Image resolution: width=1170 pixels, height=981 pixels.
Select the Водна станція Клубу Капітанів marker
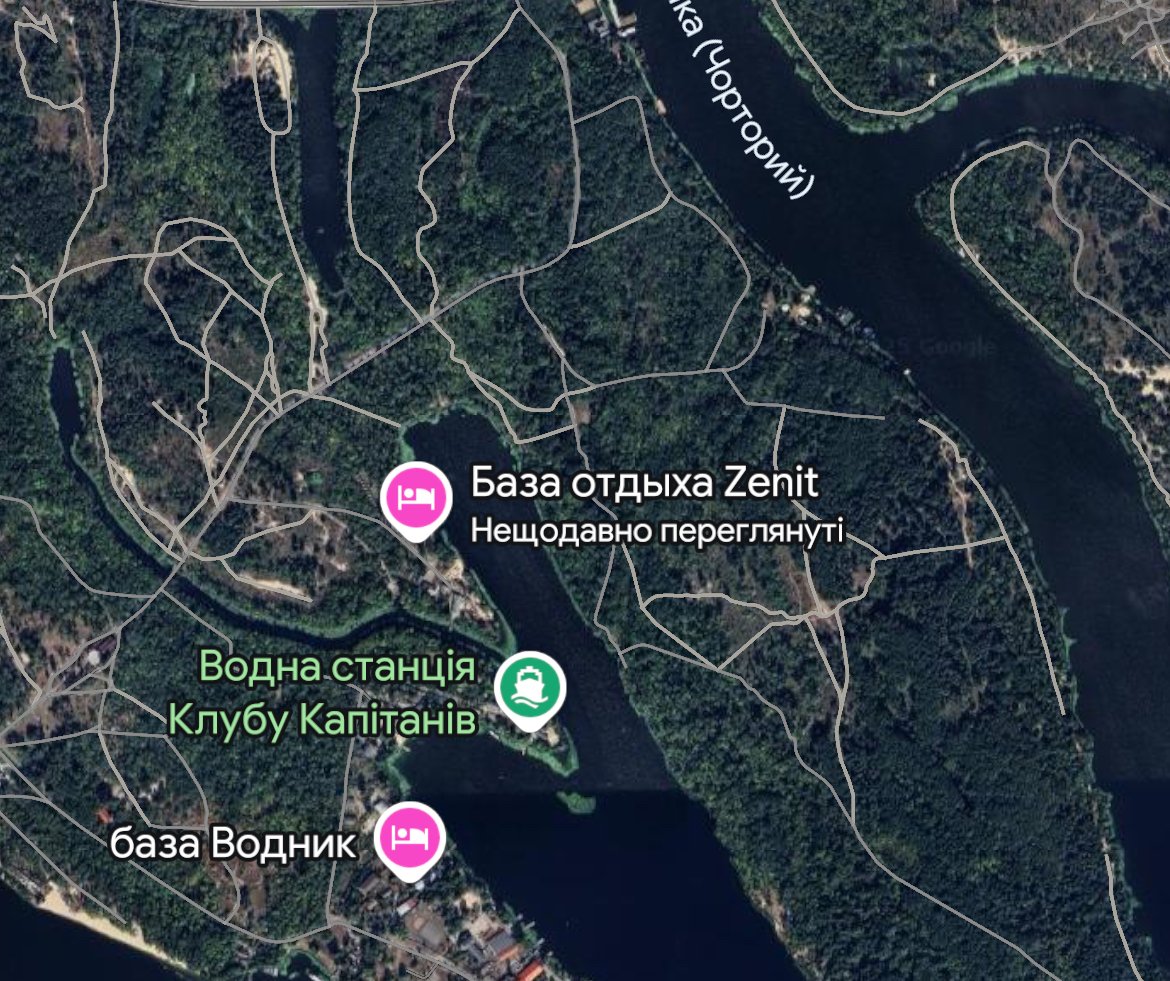530,684
